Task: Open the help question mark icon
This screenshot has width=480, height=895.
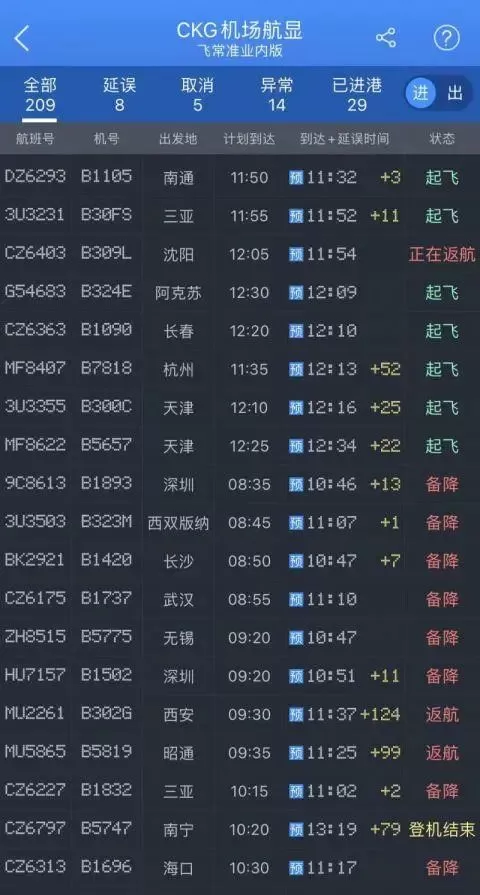Action: click(447, 38)
